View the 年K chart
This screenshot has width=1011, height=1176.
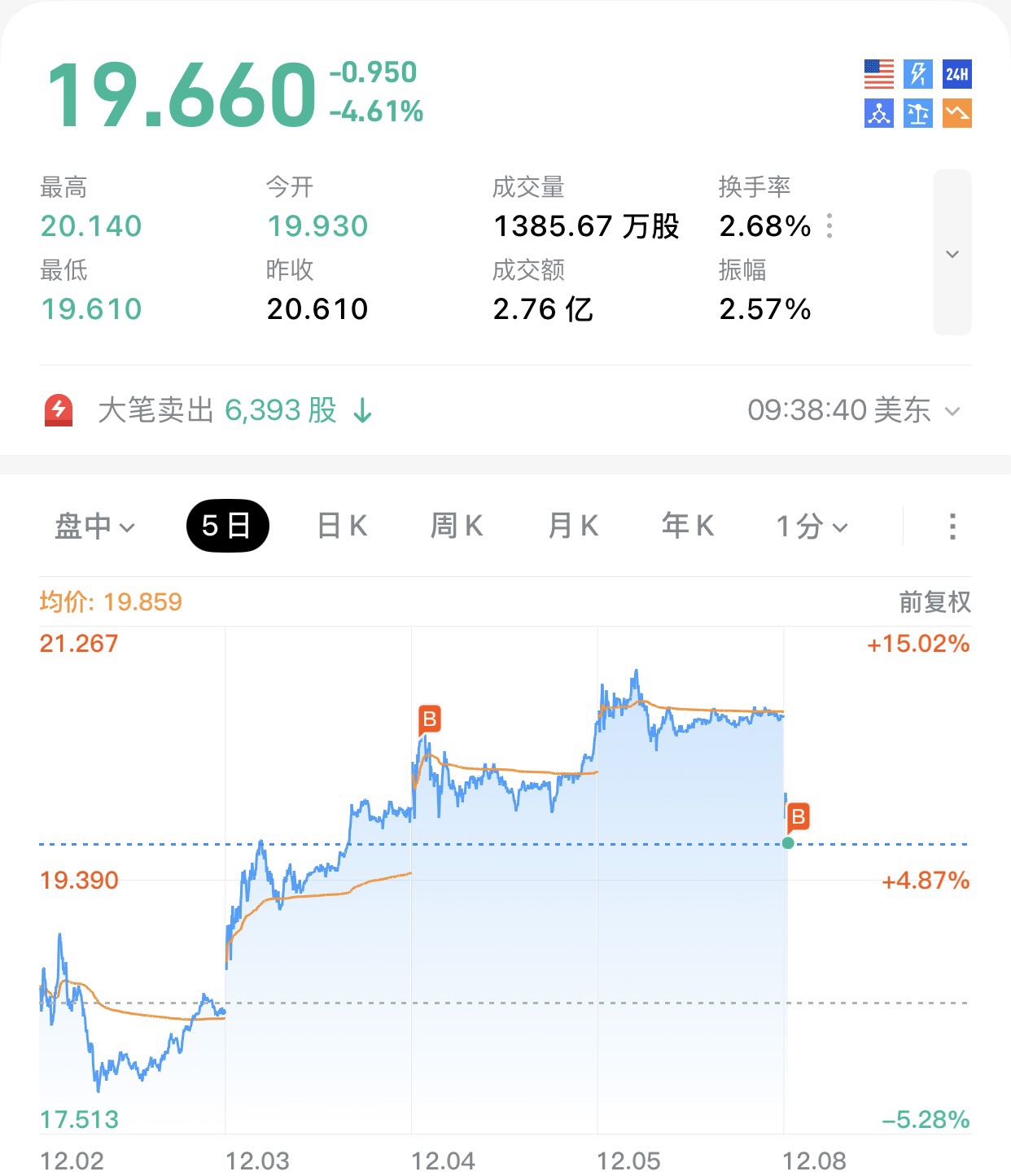pos(688,526)
